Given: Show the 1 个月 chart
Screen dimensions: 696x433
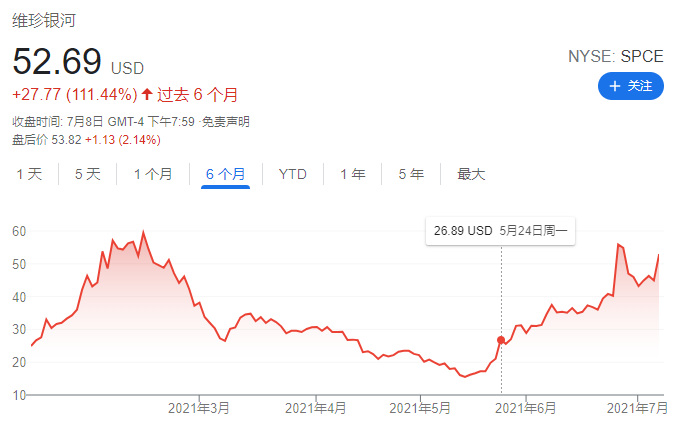Looking at the screenshot, I should click(153, 174).
